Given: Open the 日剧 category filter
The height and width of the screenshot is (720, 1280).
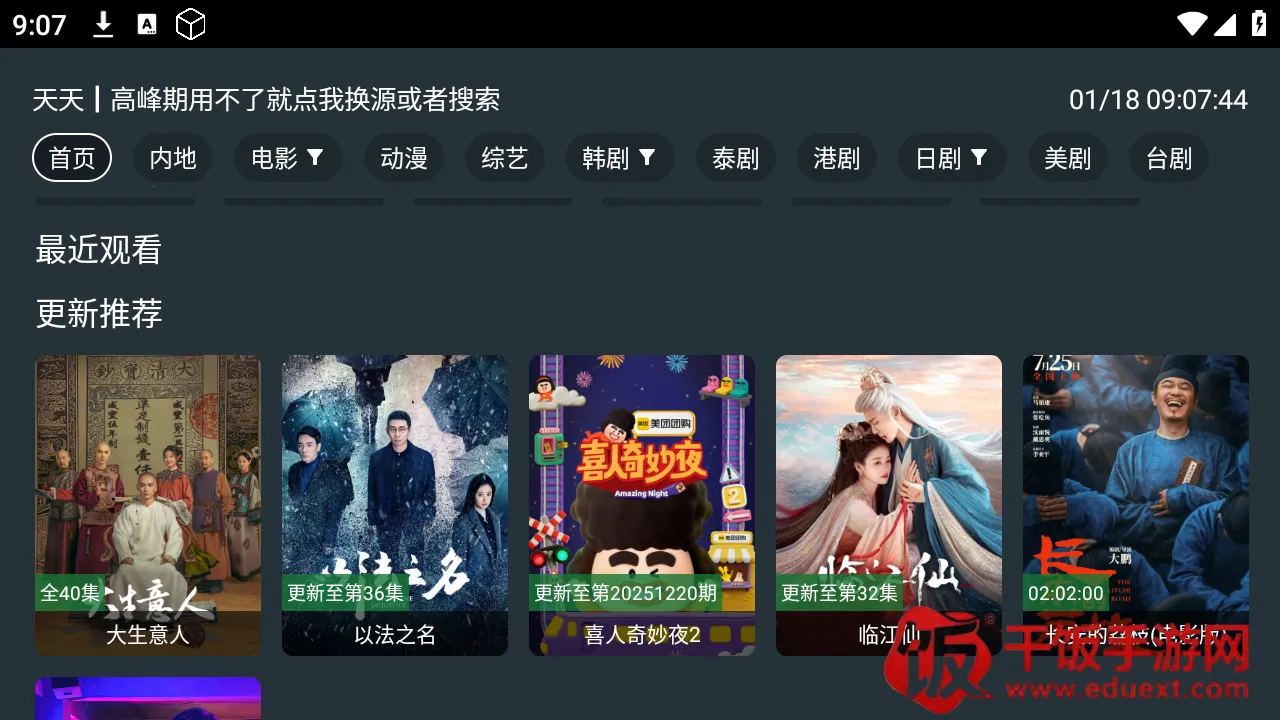Looking at the screenshot, I should [x=951, y=158].
